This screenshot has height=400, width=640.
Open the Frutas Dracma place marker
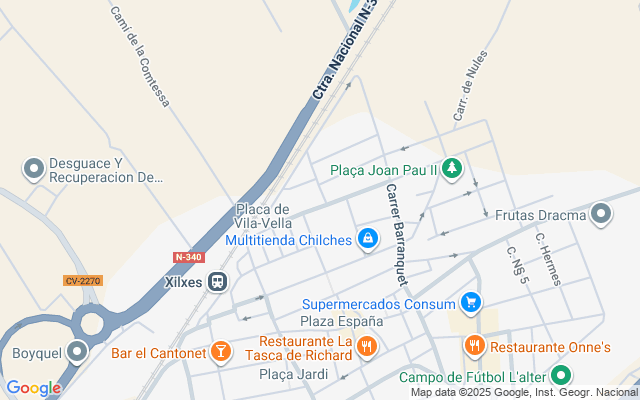click(x=601, y=212)
